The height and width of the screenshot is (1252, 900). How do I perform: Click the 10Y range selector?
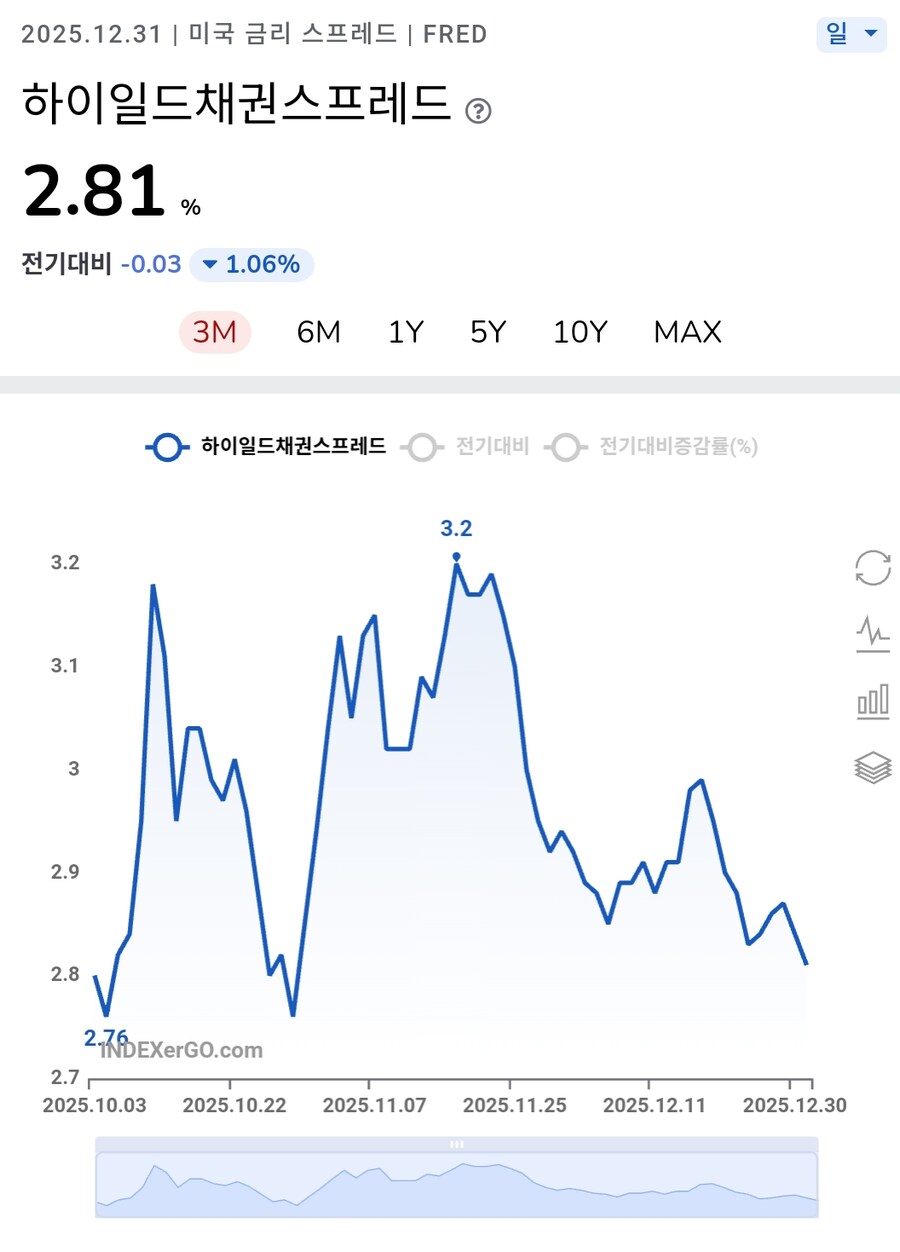pyautogui.click(x=581, y=331)
